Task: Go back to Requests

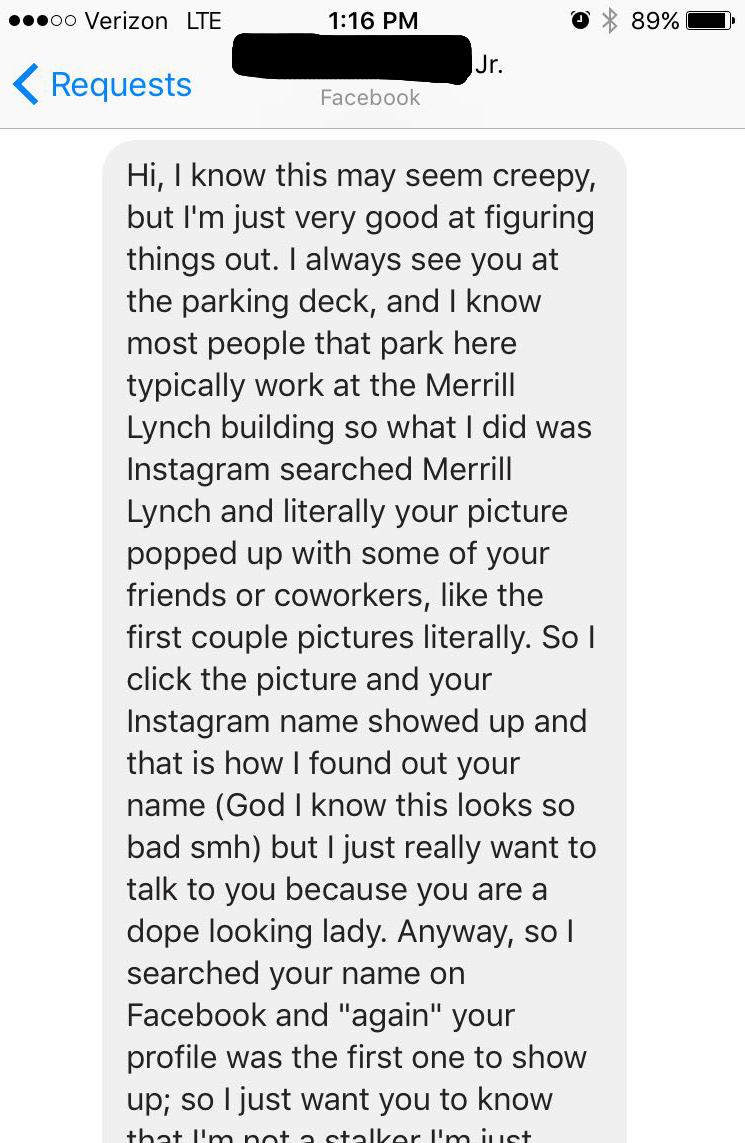Action: tap(102, 85)
